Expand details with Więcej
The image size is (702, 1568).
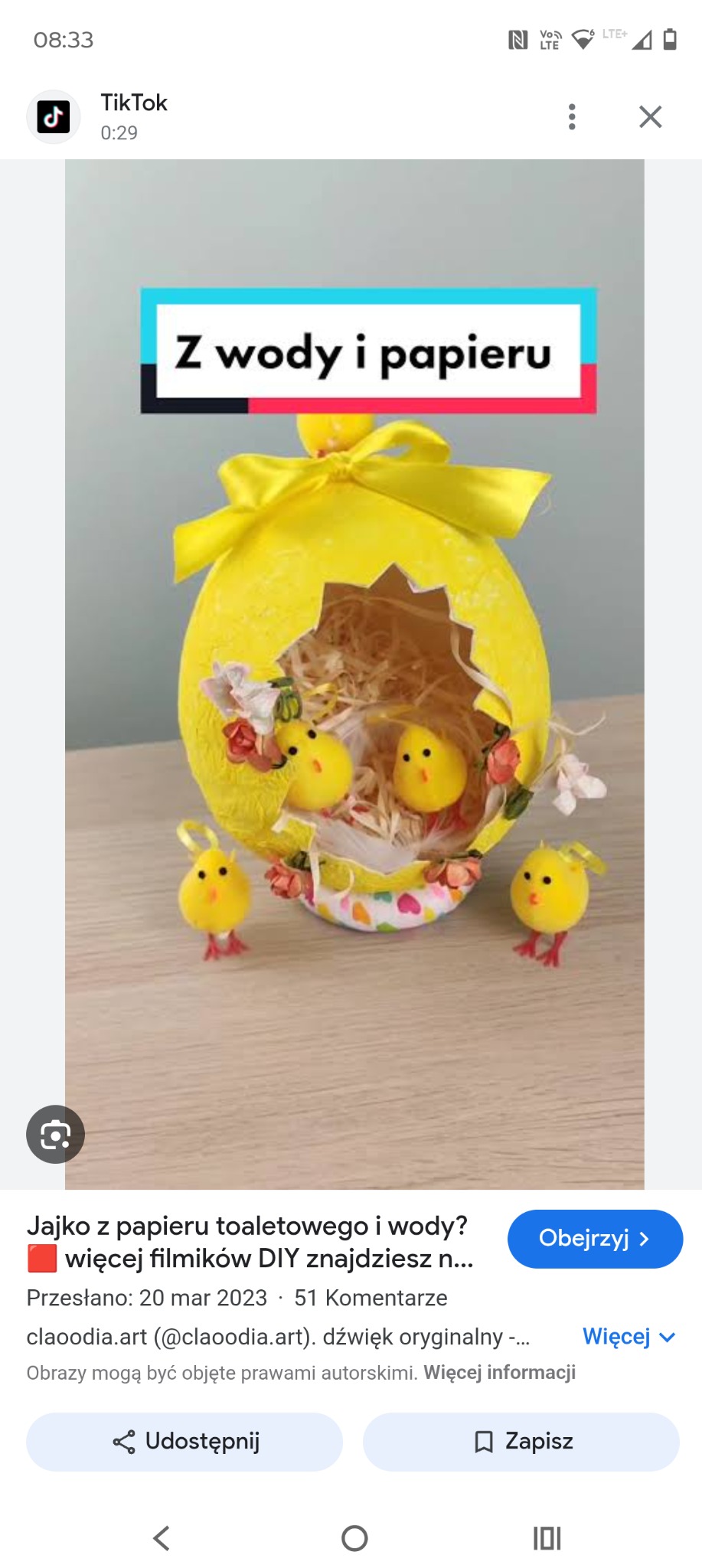[628, 1336]
